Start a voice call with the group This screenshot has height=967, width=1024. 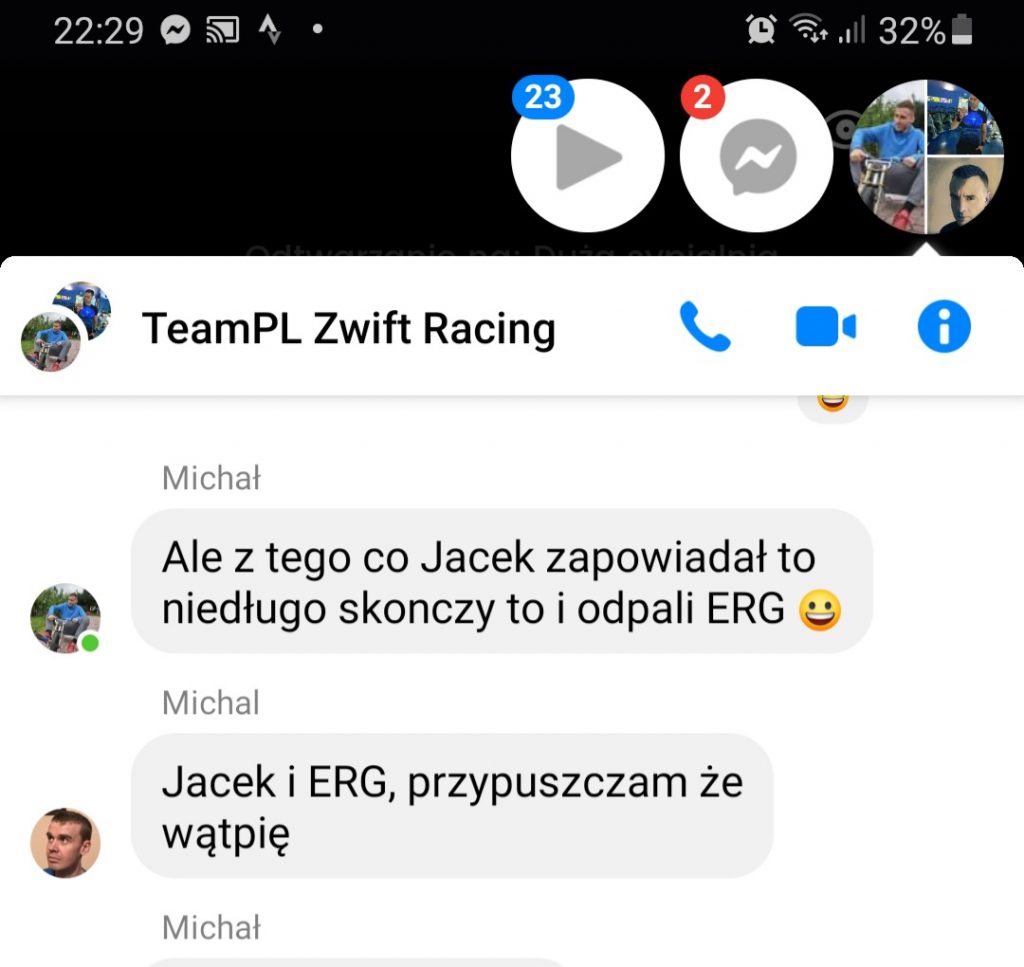point(705,327)
